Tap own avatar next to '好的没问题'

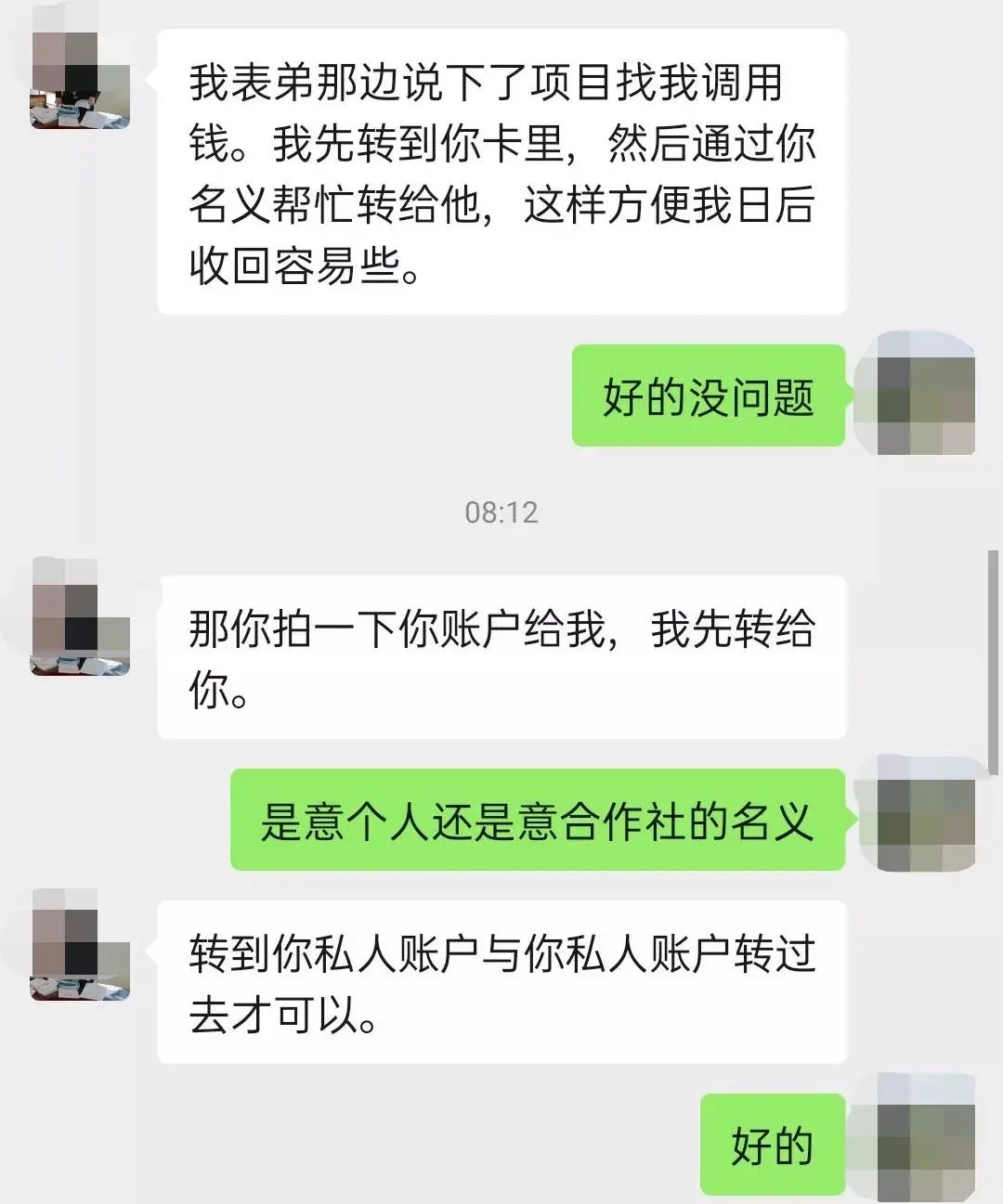tap(925, 394)
